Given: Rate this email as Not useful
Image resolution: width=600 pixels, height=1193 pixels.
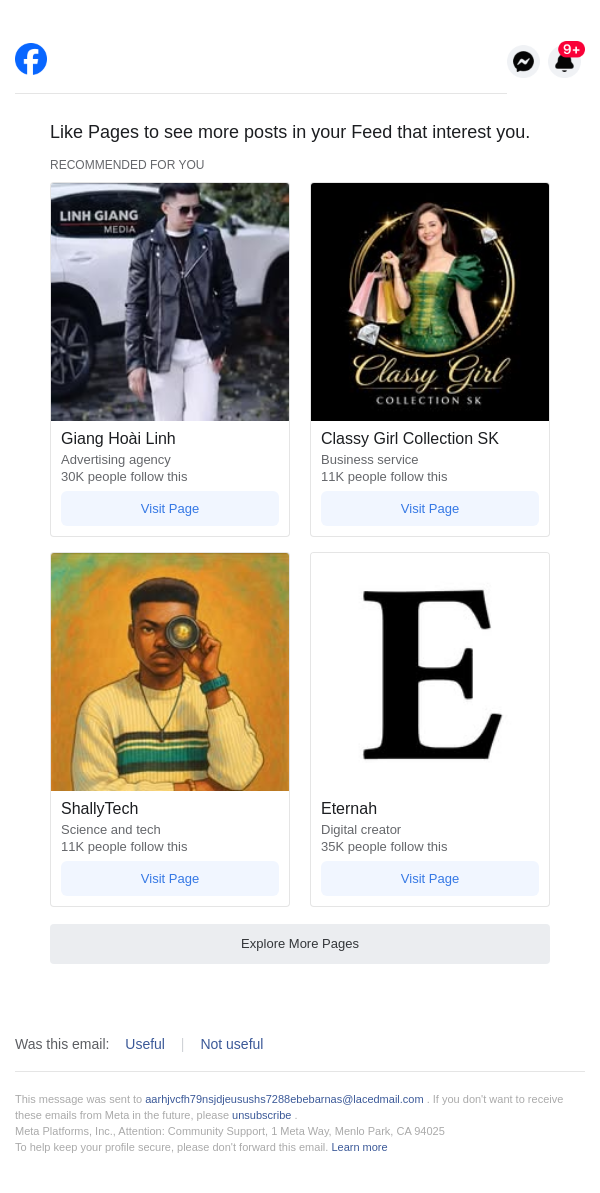Looking at the screenshot, I should [232, 1044].
